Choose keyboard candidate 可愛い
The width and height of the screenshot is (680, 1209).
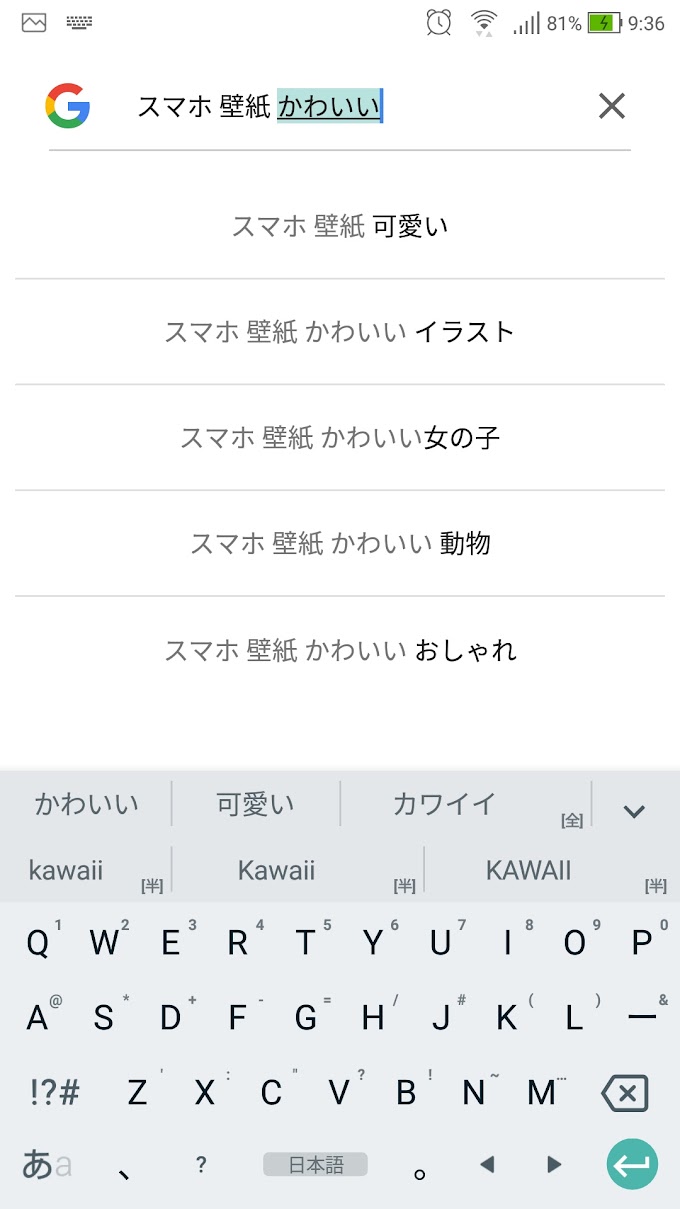click(x=256, y=804)
